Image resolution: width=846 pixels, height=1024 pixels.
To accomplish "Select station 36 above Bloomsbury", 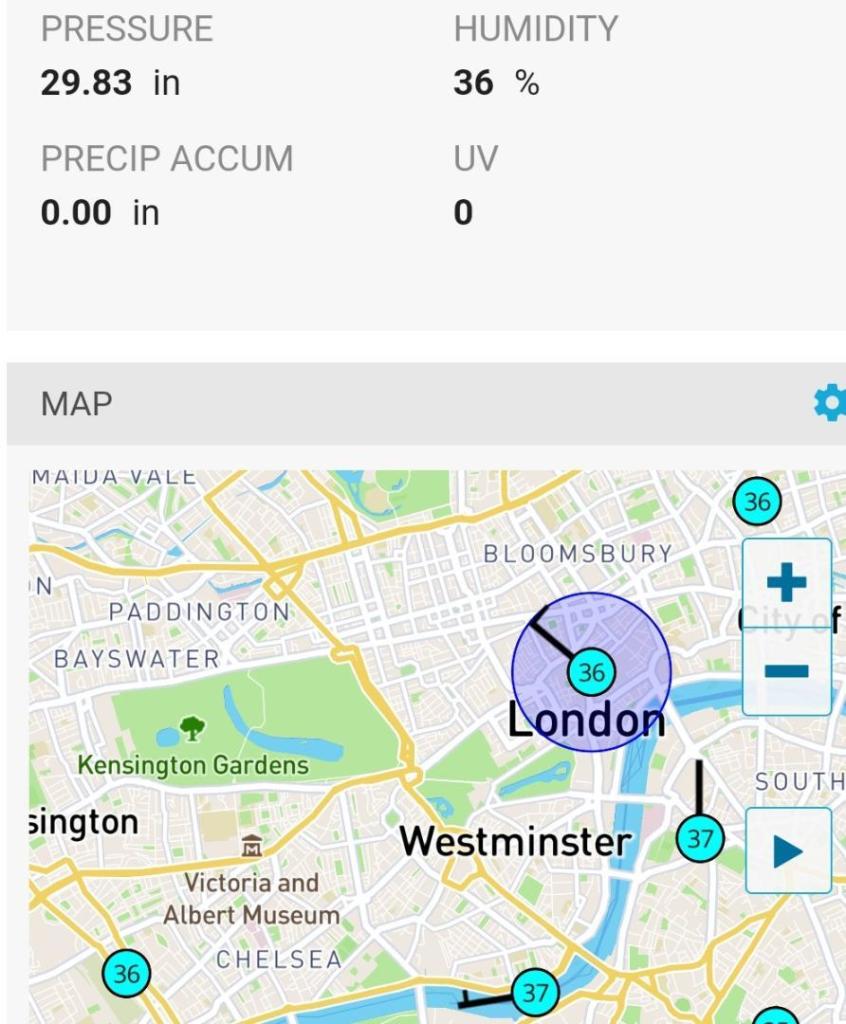I will (757, 501).
